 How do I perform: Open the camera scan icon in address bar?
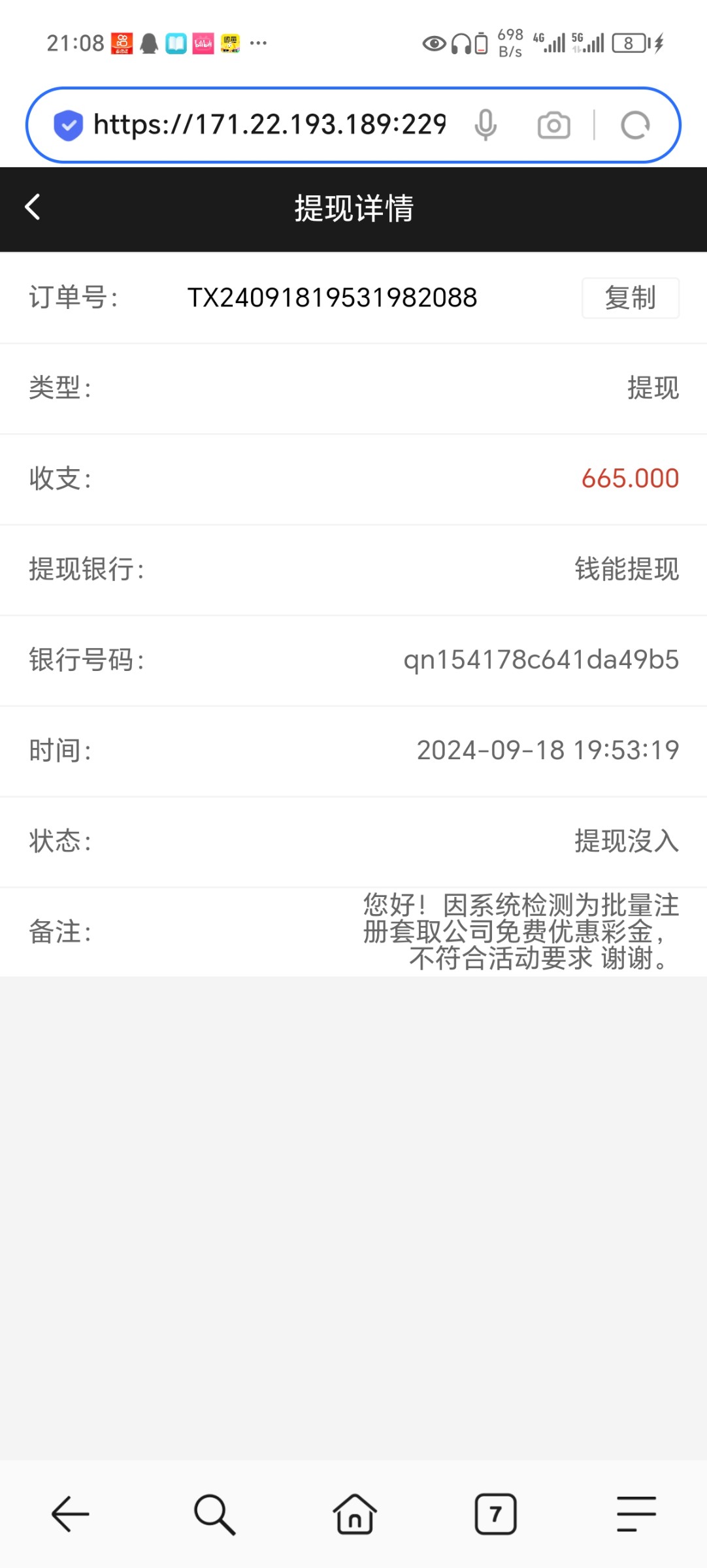click(553, 125)
